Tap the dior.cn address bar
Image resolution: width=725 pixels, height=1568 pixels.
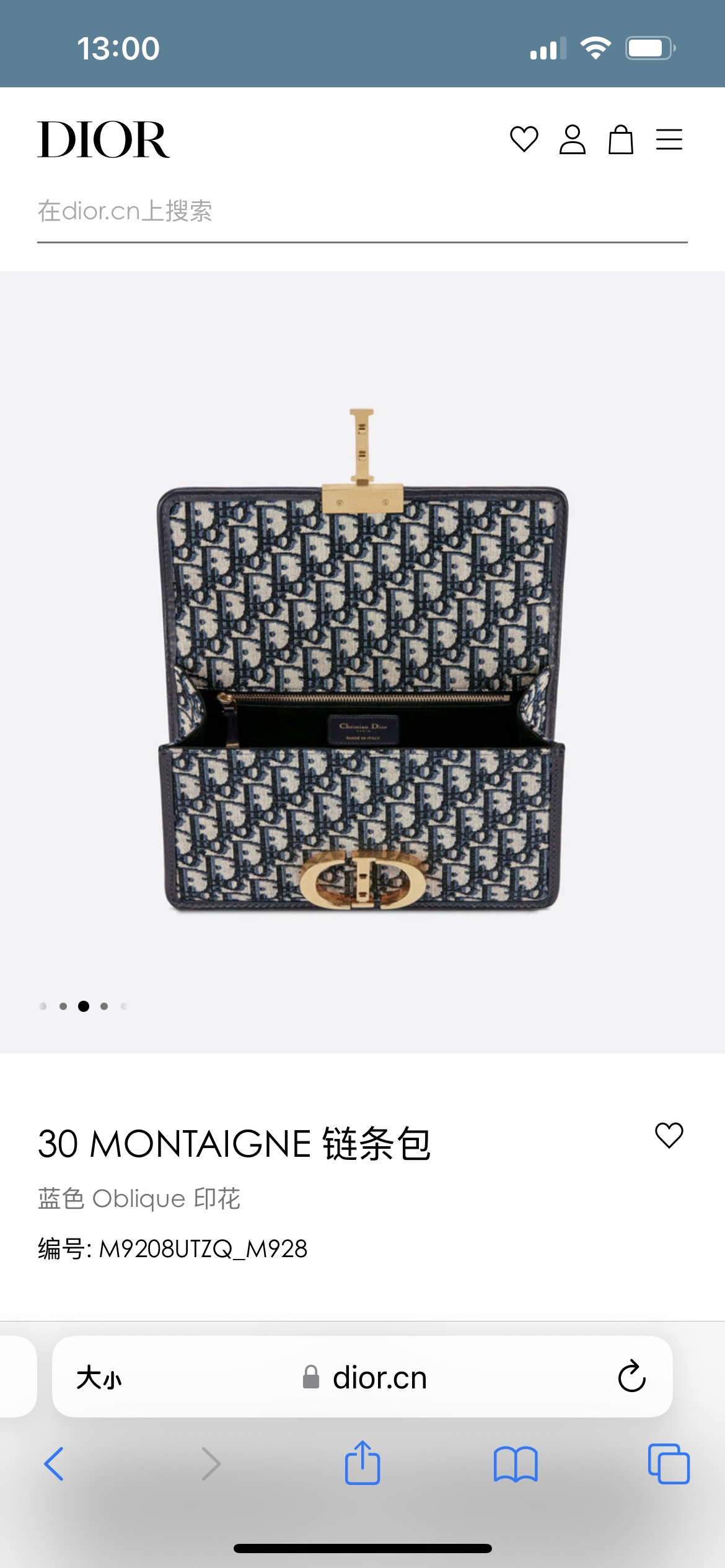tap(366, 1378)
